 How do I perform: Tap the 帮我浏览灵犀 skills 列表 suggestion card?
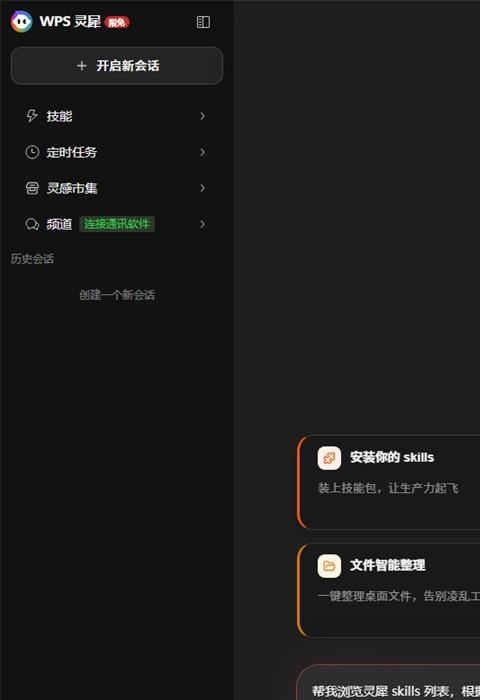(388, 682)
